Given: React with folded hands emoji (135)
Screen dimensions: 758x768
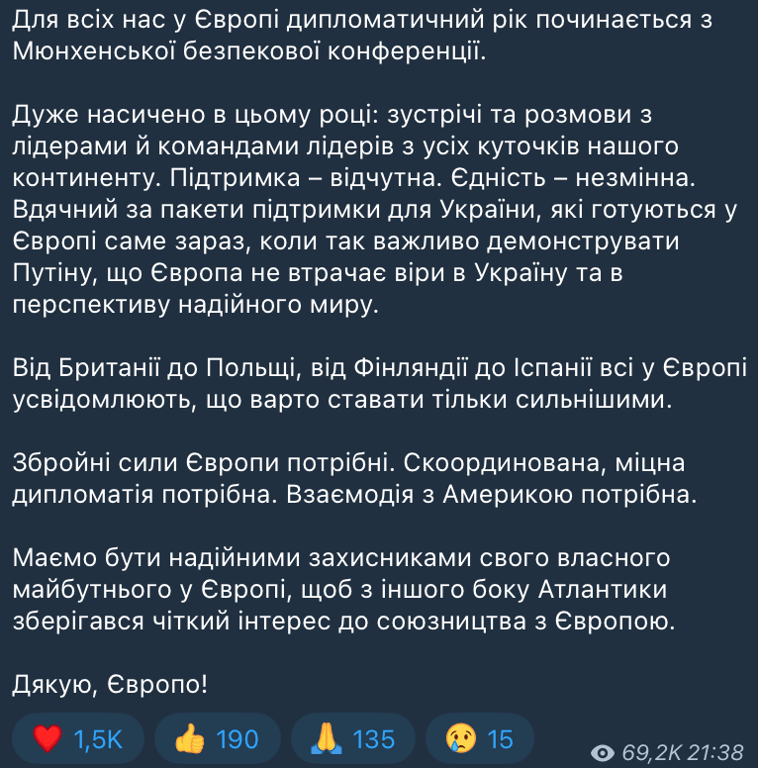Looking at the screenshot, I should [352, 739].
